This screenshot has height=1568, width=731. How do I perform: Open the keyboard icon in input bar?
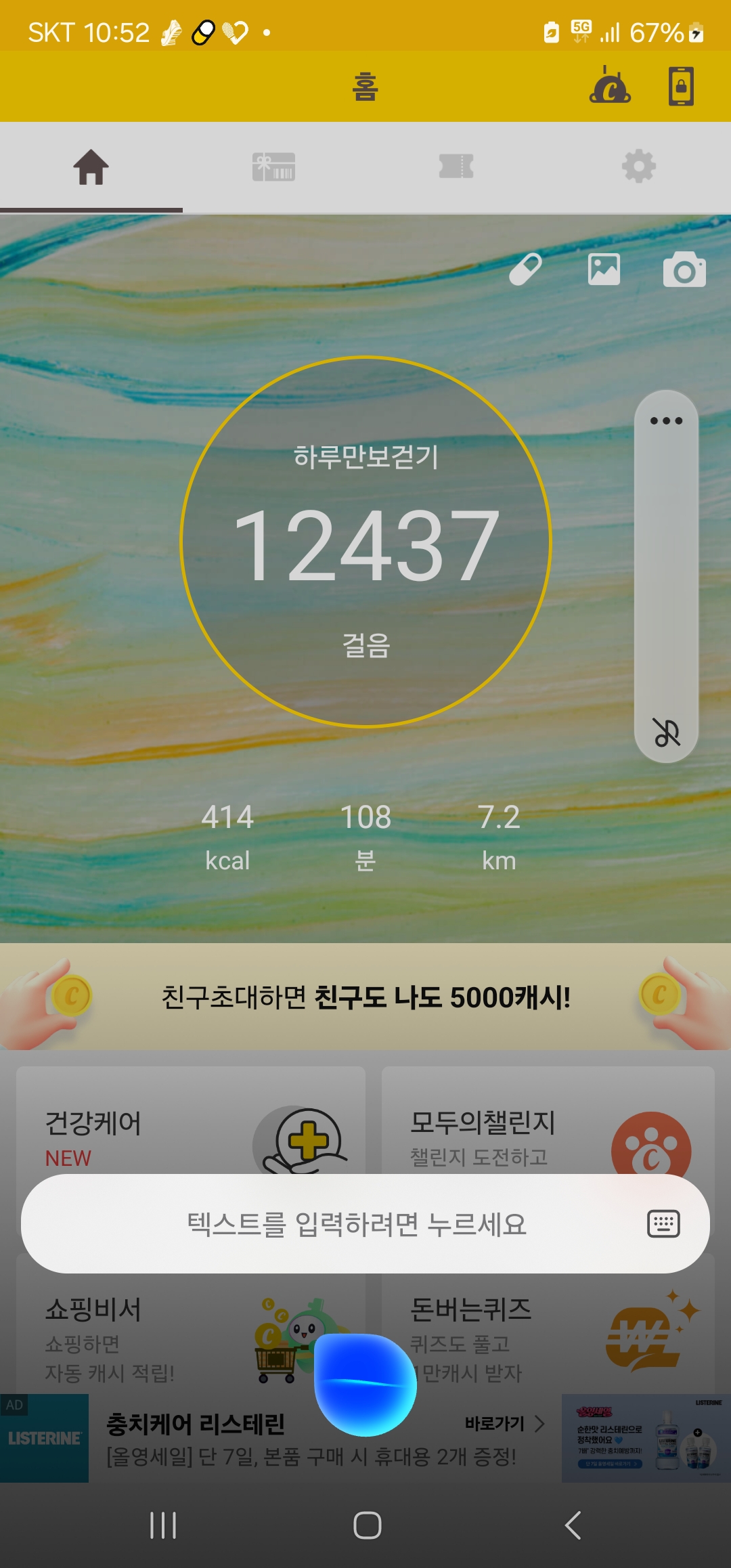pyautogui.click(x=663, y=1224)
